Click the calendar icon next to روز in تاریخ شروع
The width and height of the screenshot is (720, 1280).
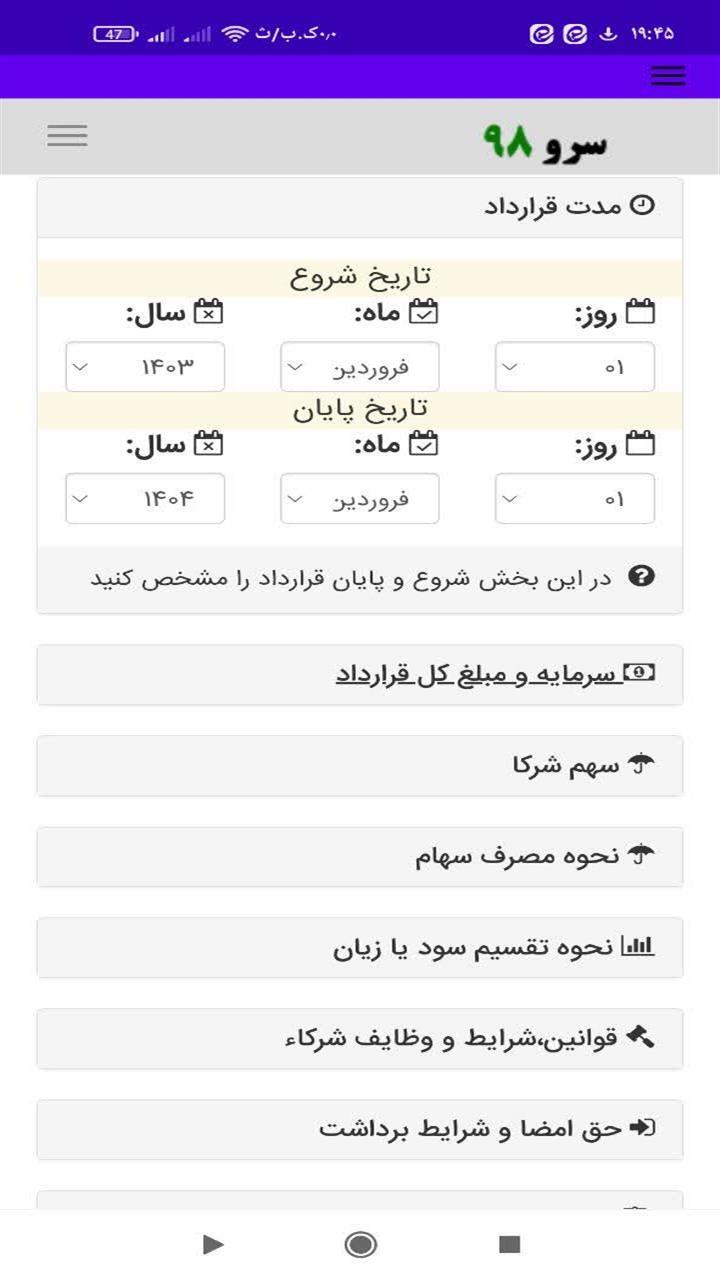tap(641, 311)
